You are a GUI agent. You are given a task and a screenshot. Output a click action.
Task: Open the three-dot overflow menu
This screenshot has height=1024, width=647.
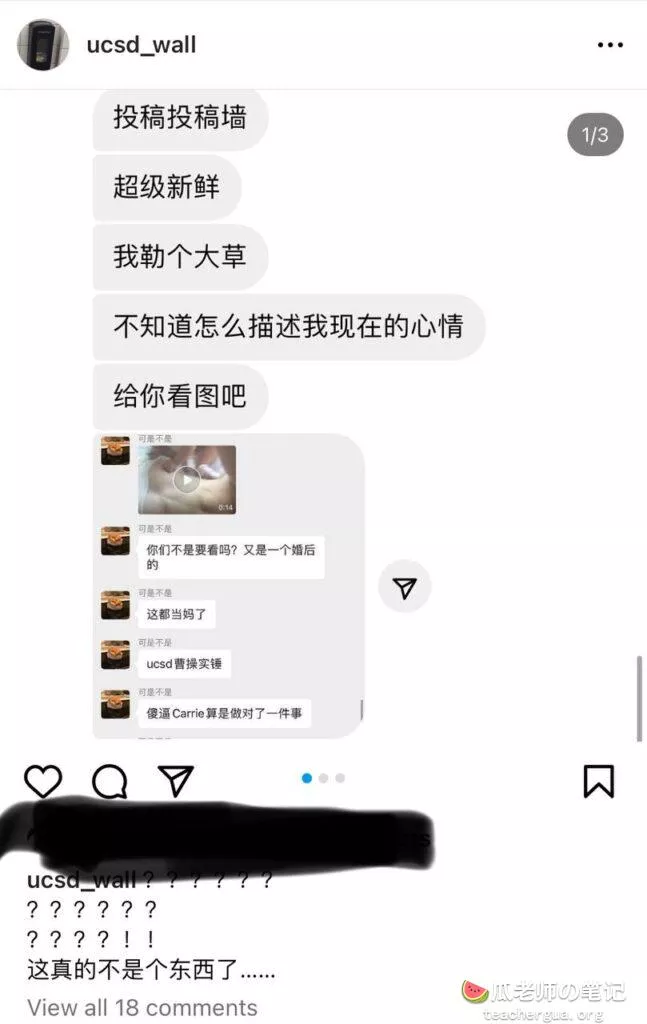(609, 45)
